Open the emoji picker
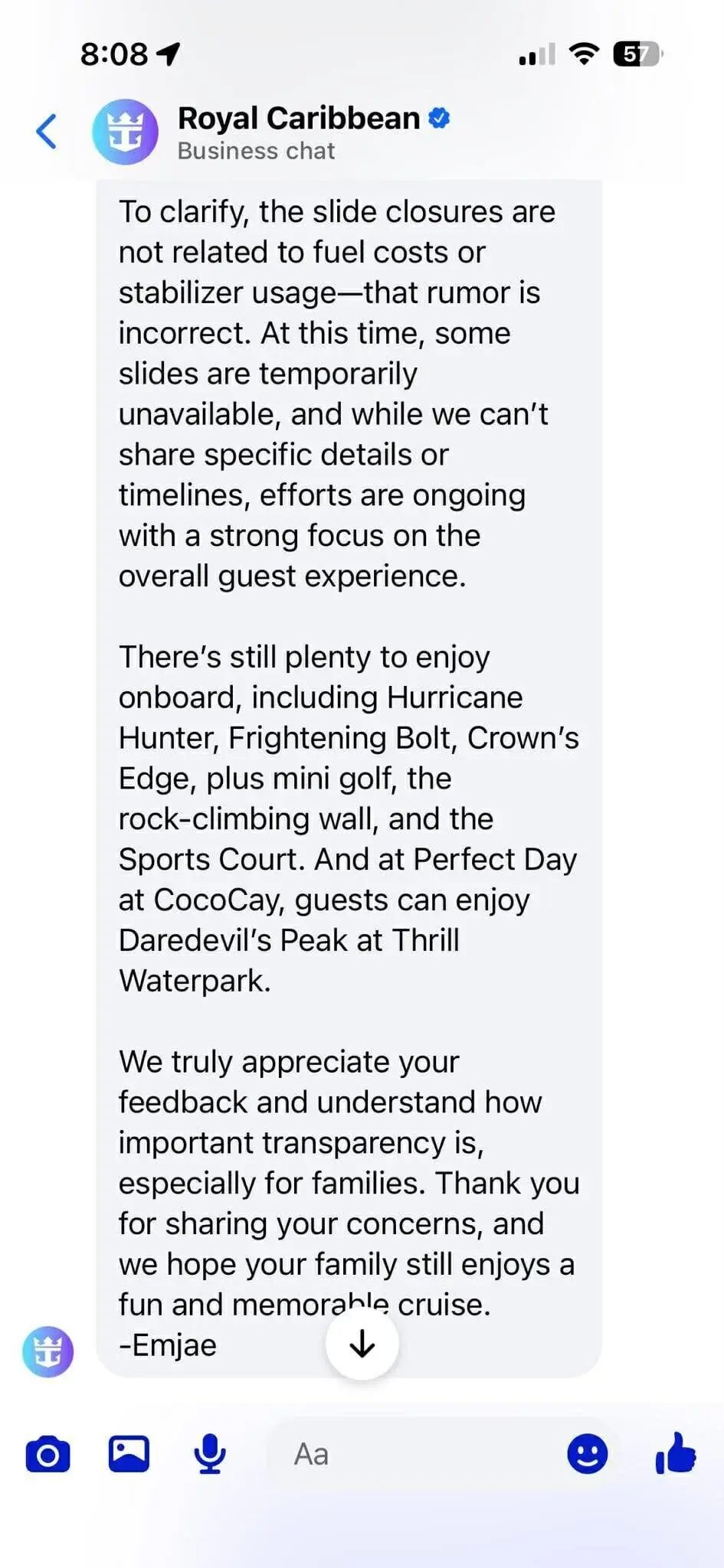Image resolution: width=724 pixels, height=1568 pixels. tap(587, 1454)
